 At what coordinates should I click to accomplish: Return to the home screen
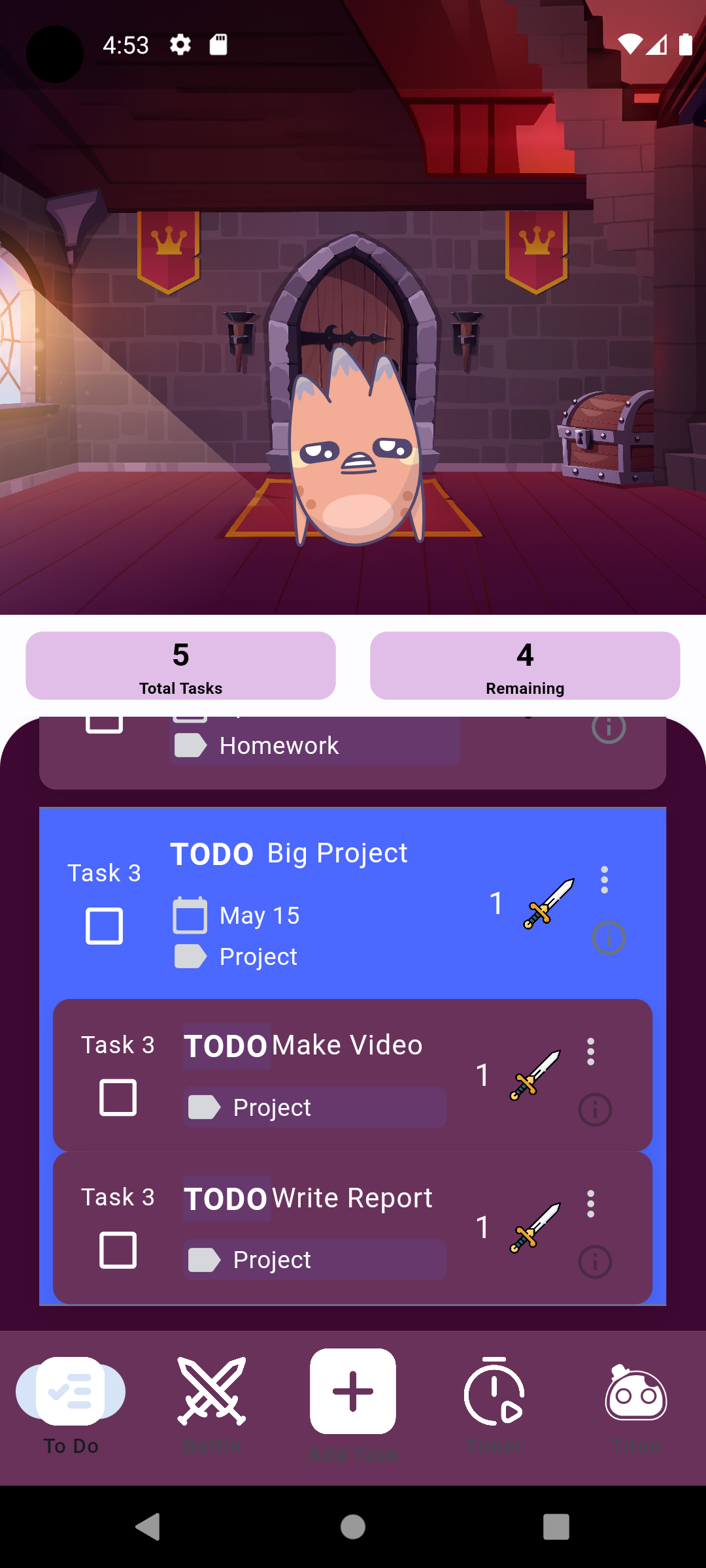(x=353, y=1527)
